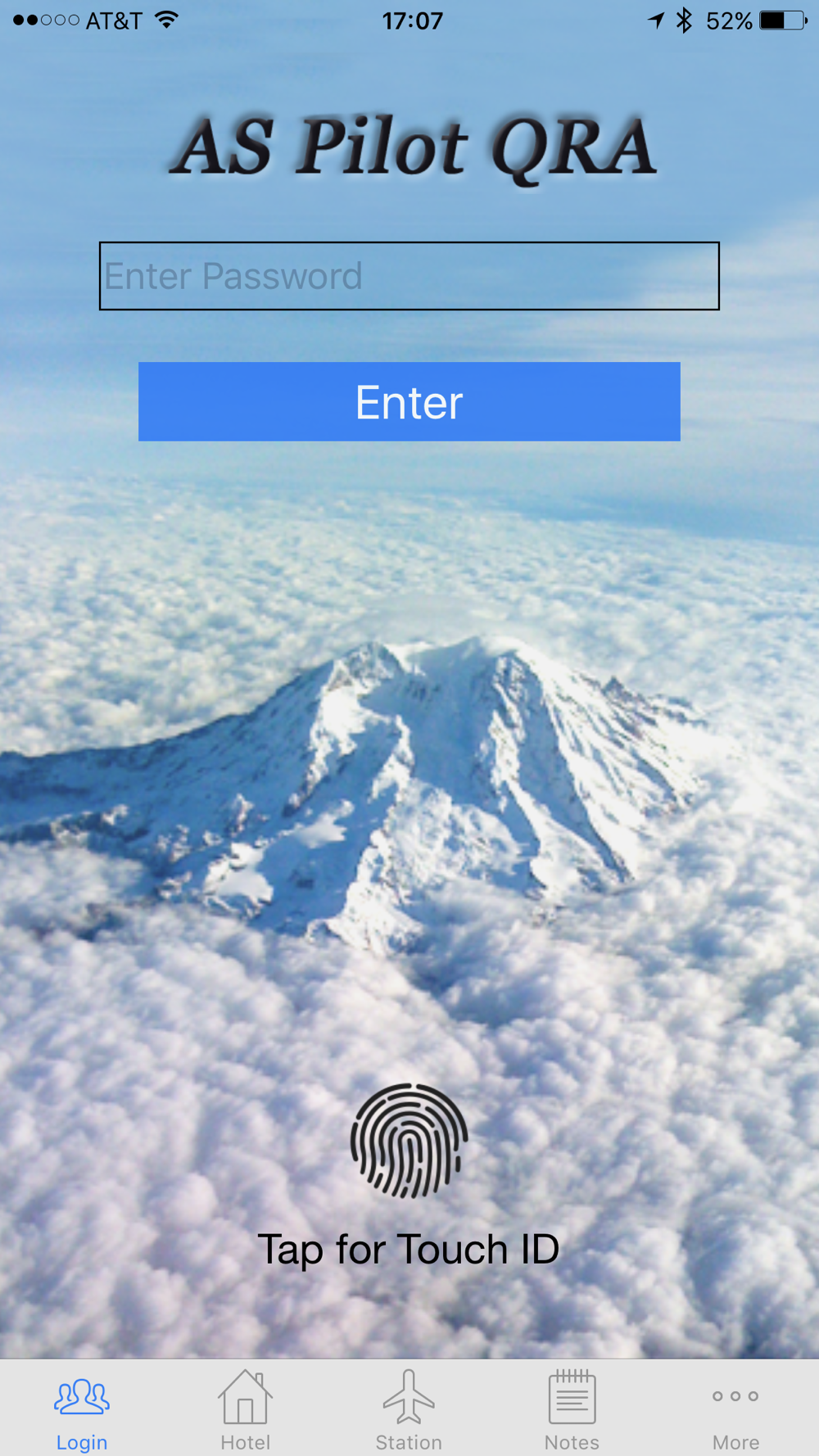Screen dimensions: 819x1456
Task: Open the Station tab
Action: 409,1409
